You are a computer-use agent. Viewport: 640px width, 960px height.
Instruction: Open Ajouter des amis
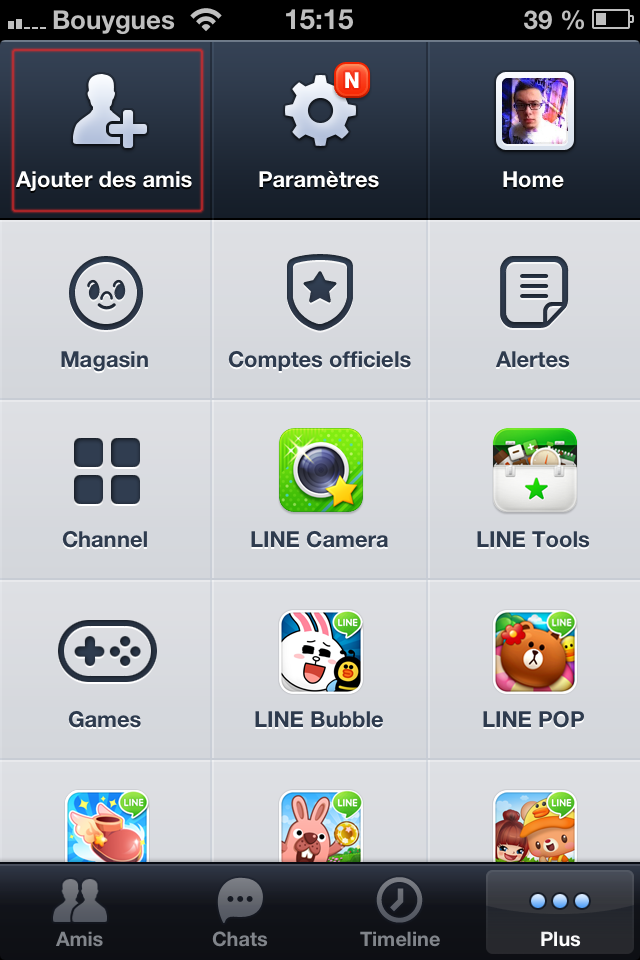[x=106, y=130]
